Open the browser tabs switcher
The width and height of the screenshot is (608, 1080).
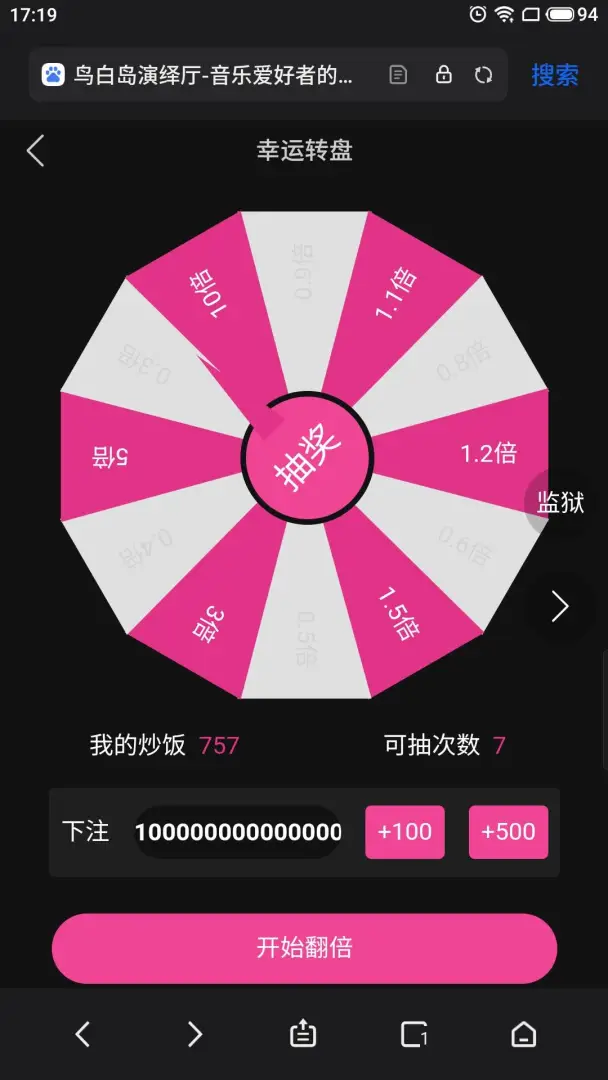[414, 1034]
